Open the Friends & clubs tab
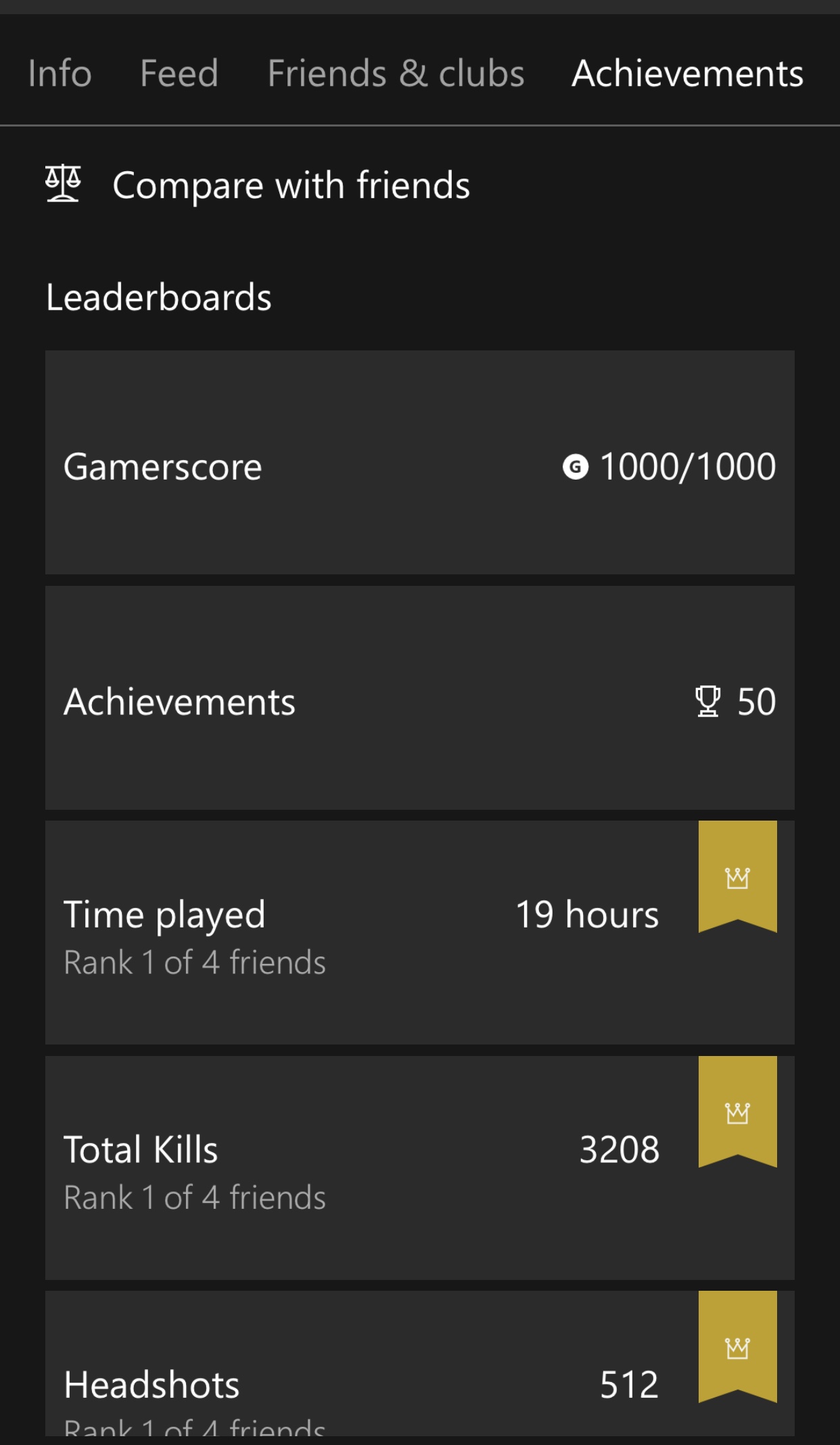The image size is (840, 1445). (x=396, y=73)
